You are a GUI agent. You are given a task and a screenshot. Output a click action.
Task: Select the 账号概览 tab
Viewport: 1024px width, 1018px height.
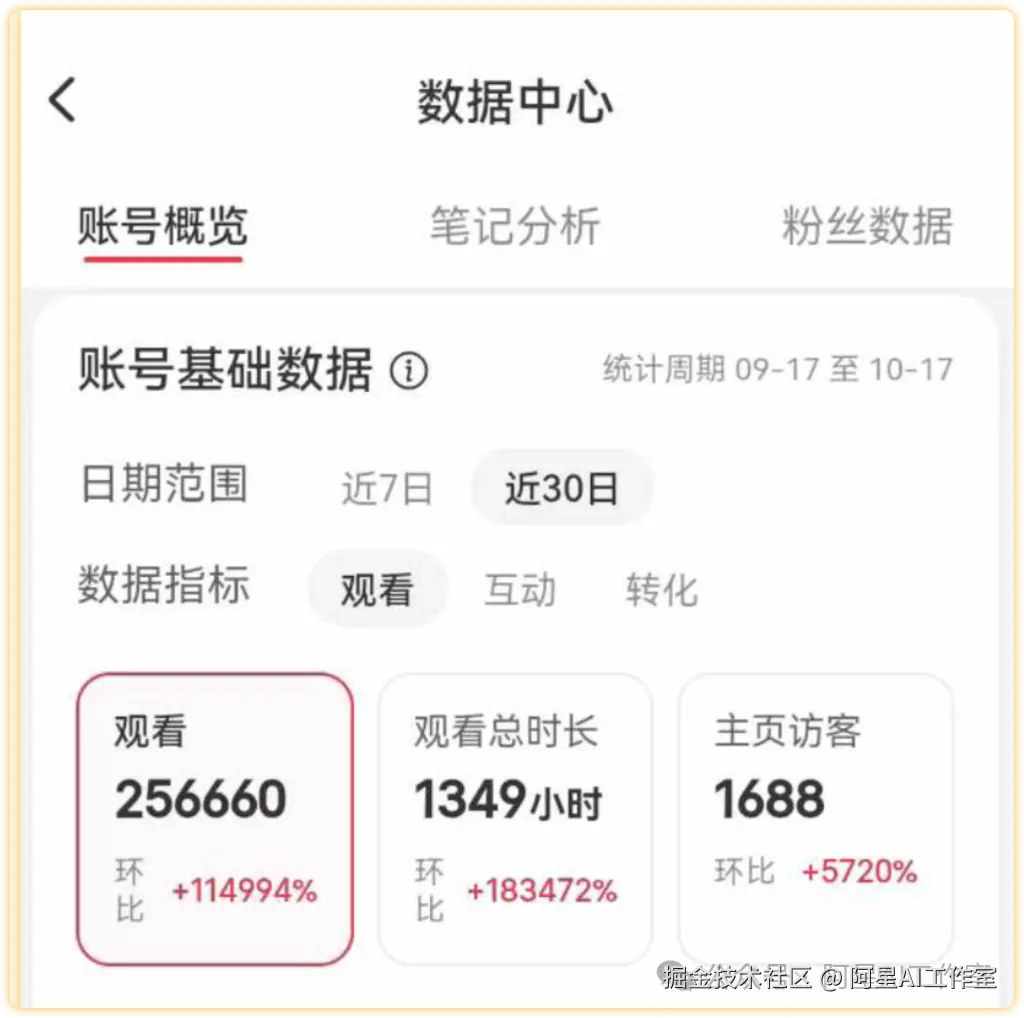click(162, 226)
